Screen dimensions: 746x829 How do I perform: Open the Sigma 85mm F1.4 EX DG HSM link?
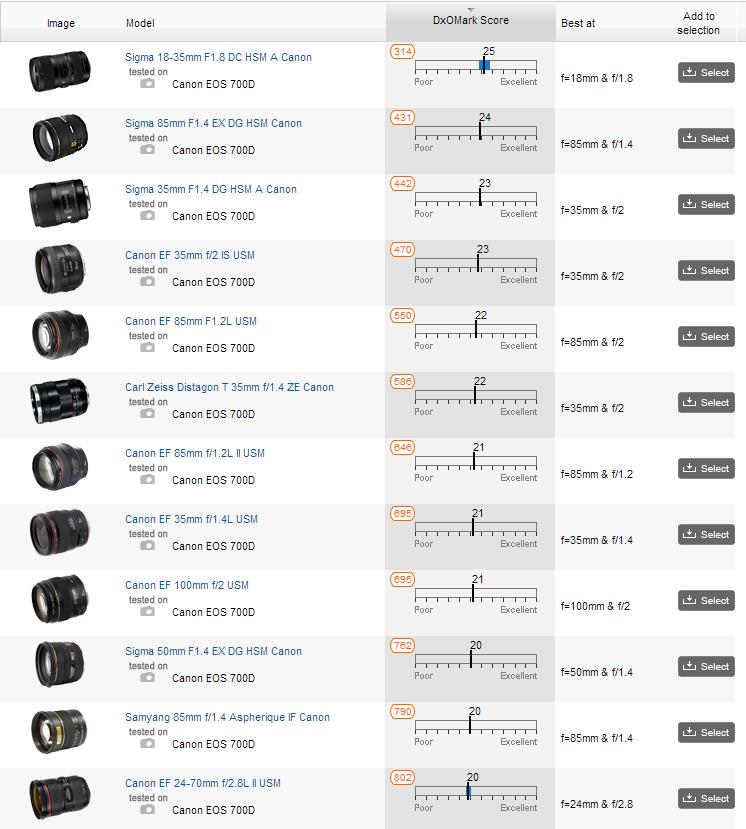(213, 124)
